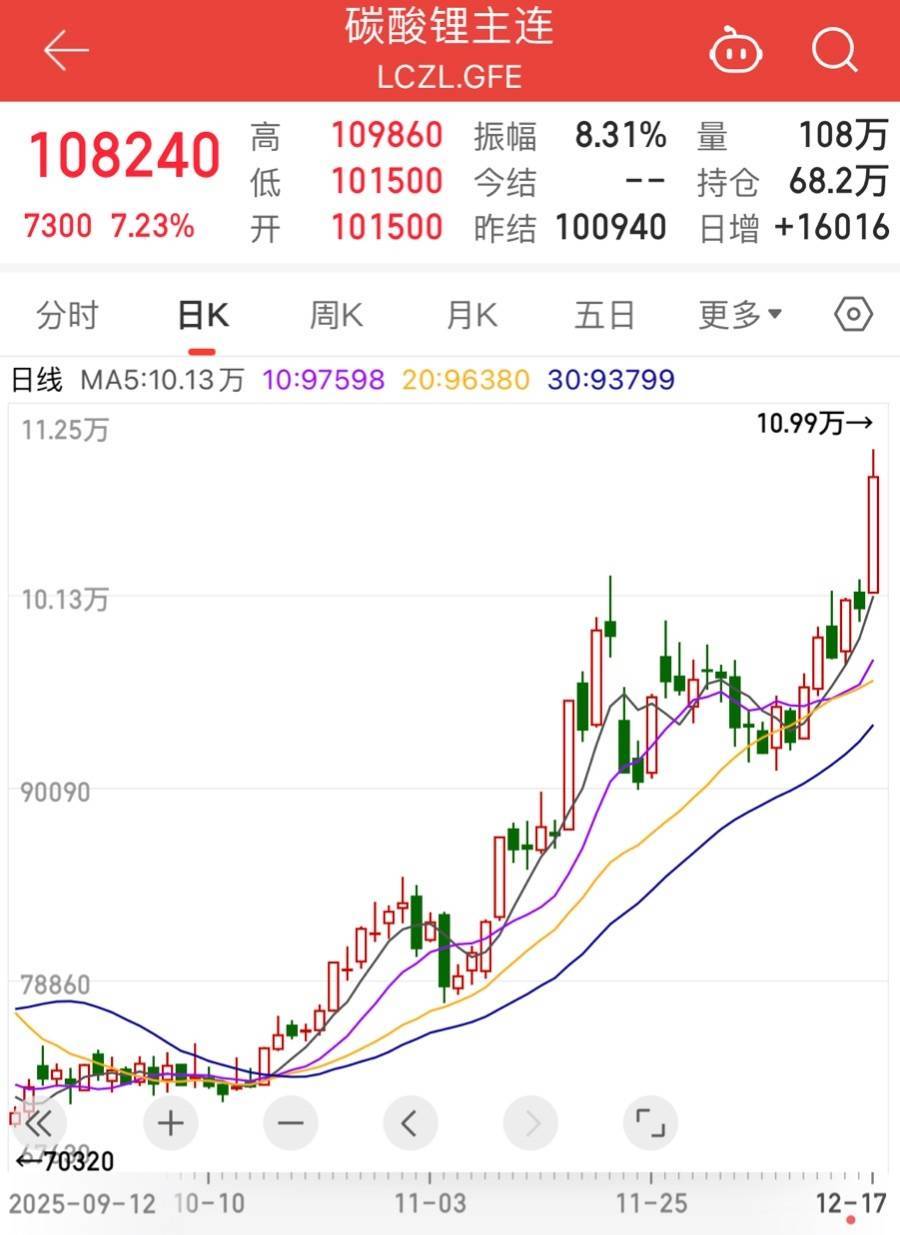Pan chart right with the right chevron

(x=530, y=1122)
